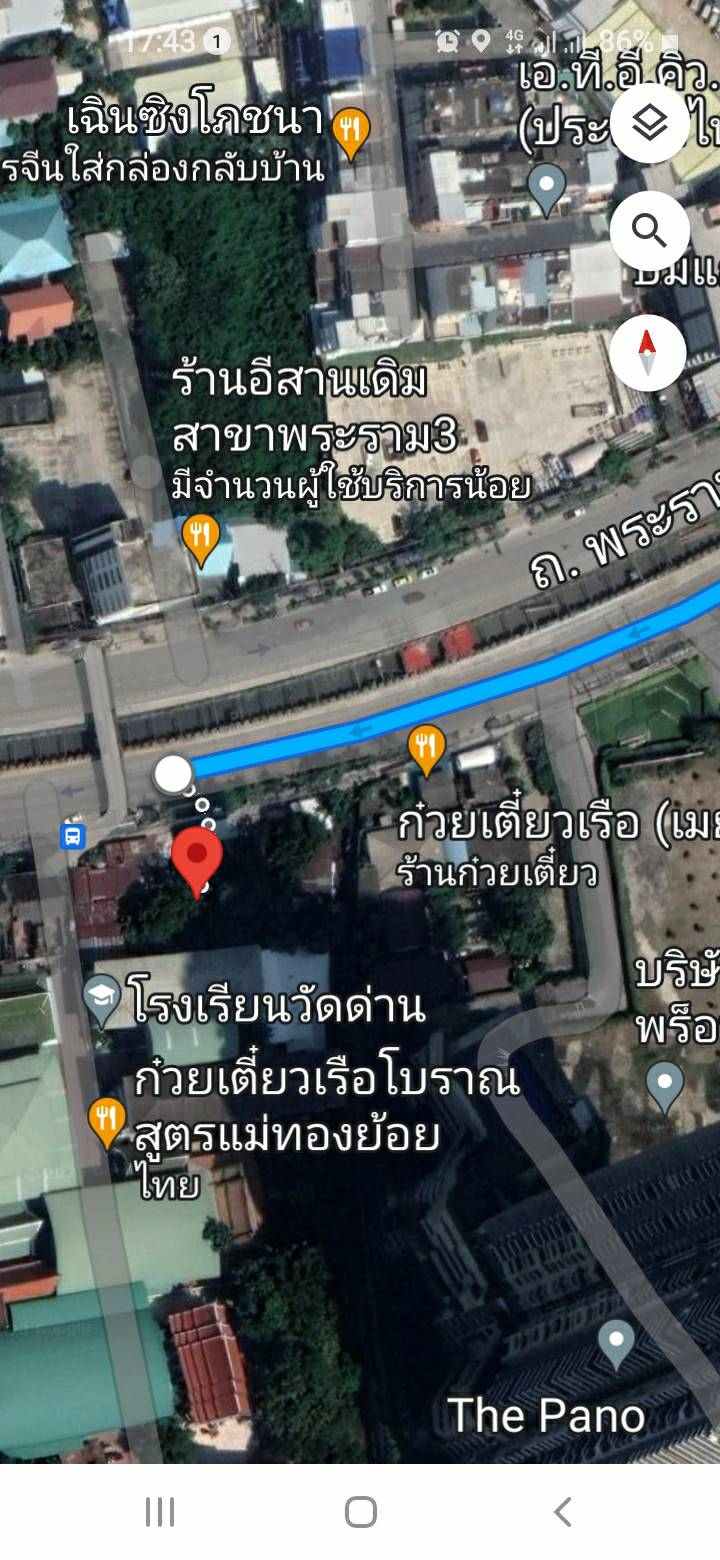
Task: Open The Pano location marker
Action: pyautogui.click(x=616, y=1336)
